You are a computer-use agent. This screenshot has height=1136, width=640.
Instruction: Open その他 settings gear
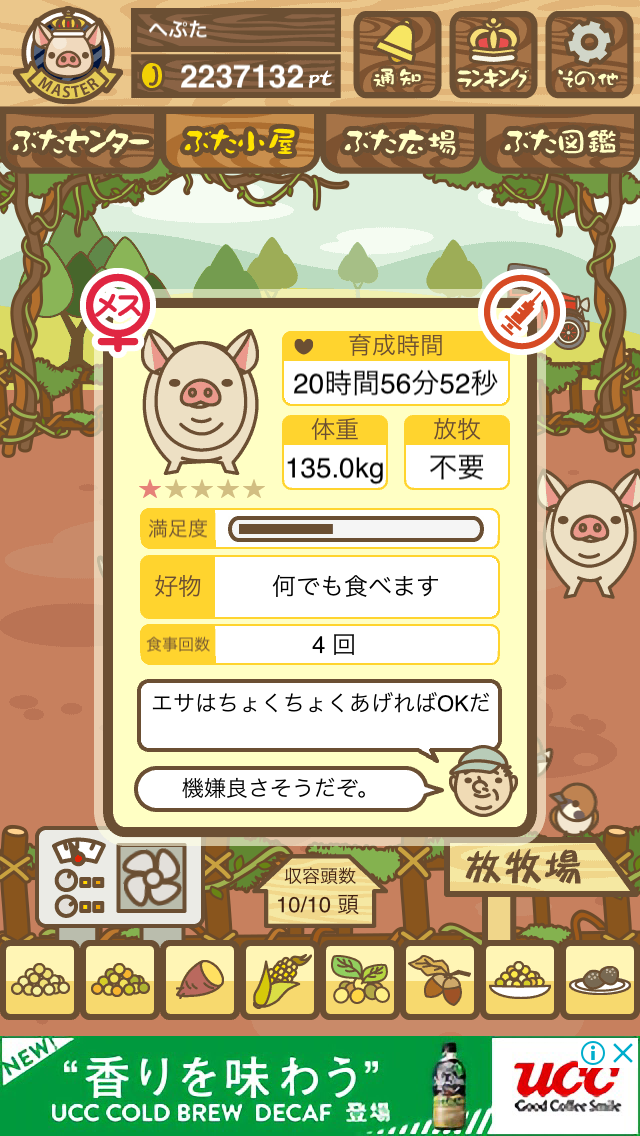[590, 55]
